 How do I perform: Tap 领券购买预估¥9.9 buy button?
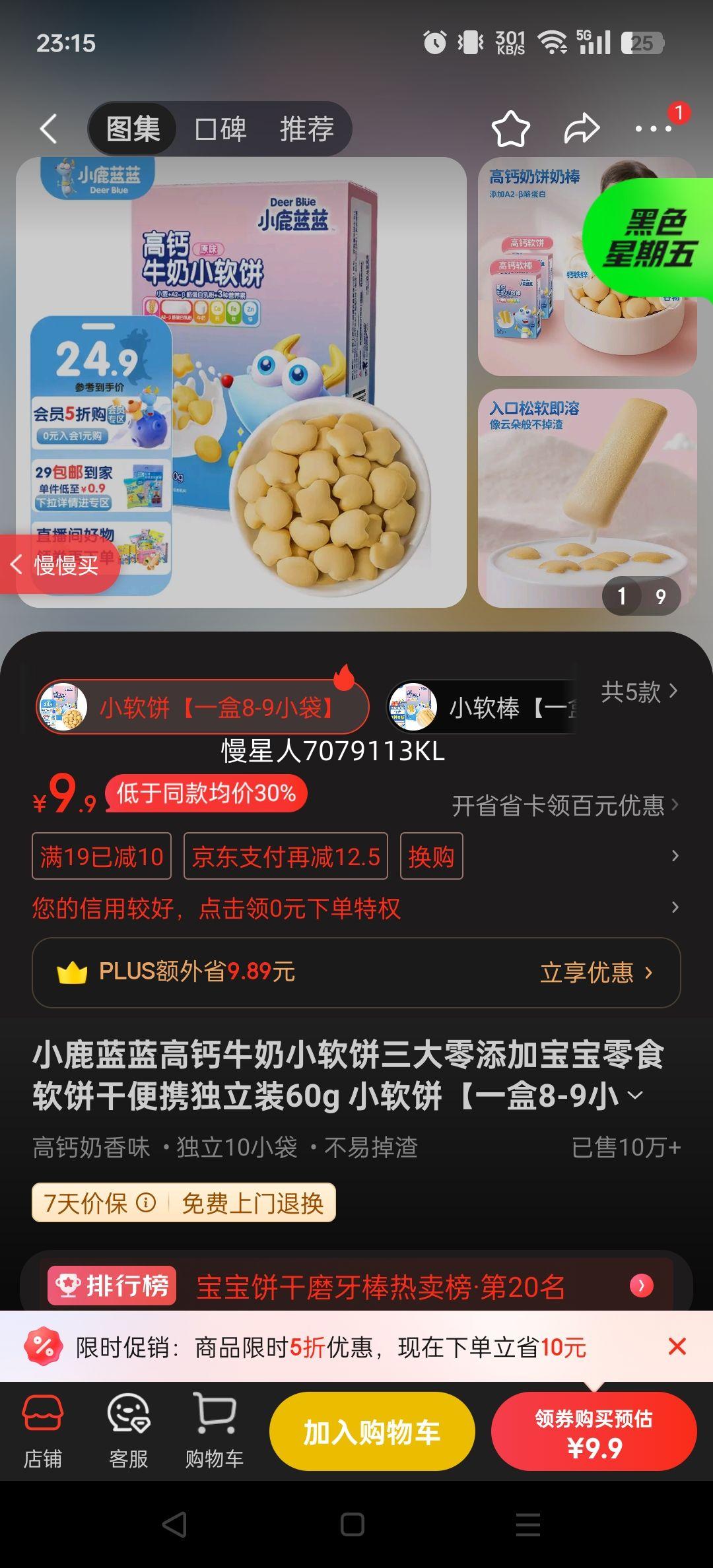pyautogui.click(x=593, y=1431)
